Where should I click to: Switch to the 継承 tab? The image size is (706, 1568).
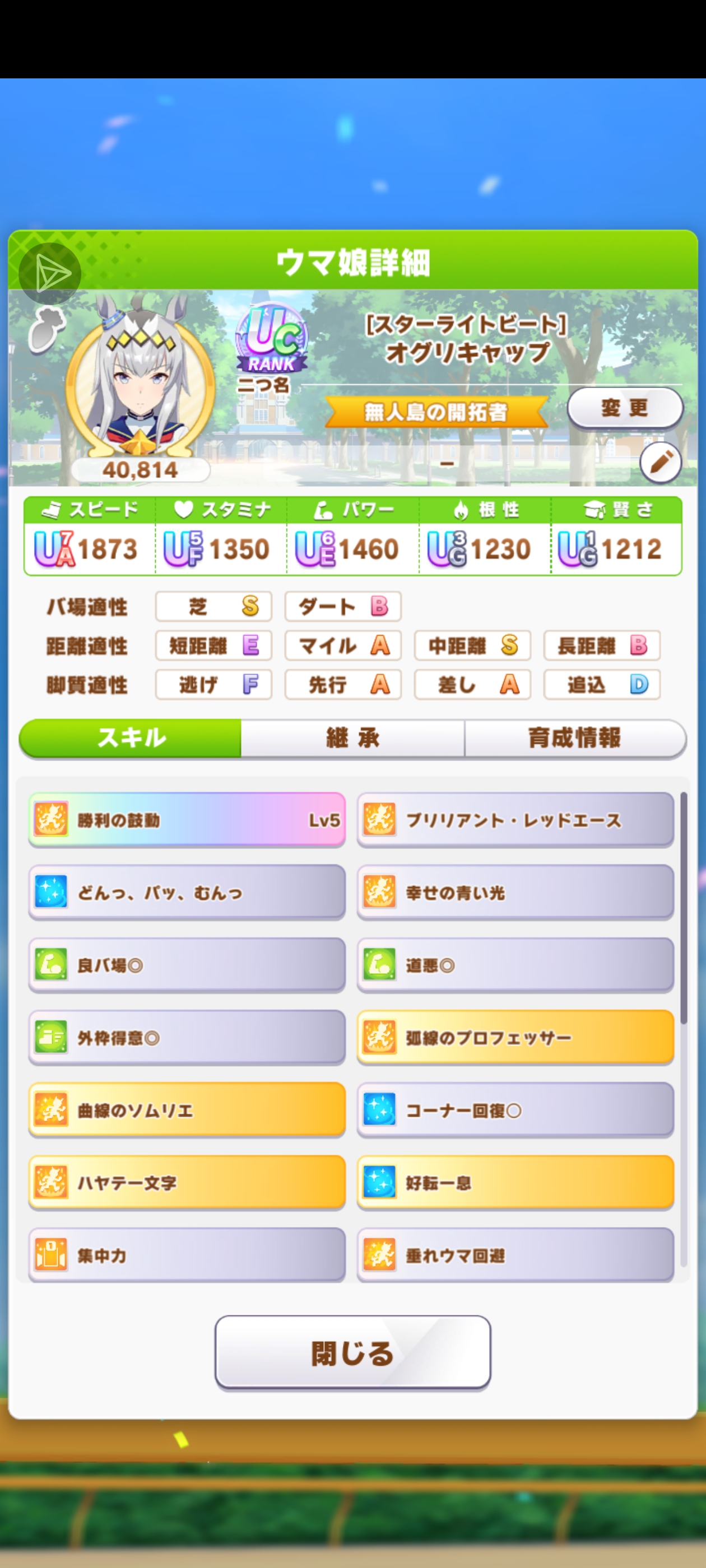[352, 738]
